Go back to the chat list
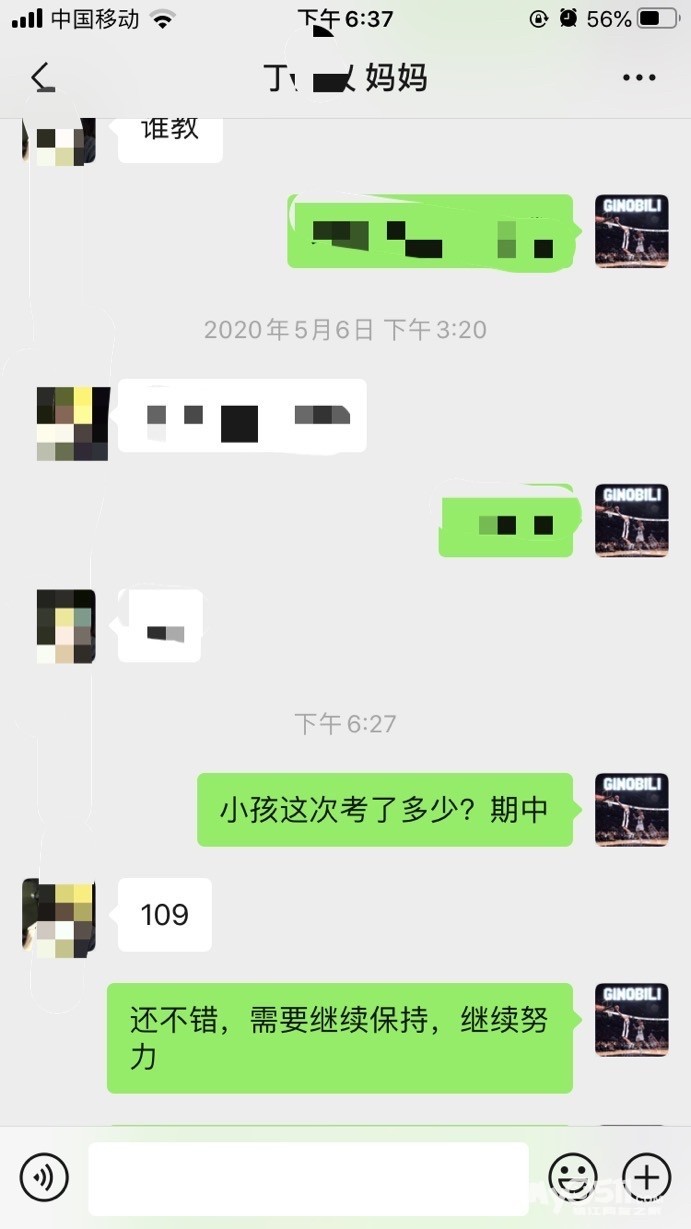Screen dimensions: 691x1229 pyautogui.click(x=42, y=77)
